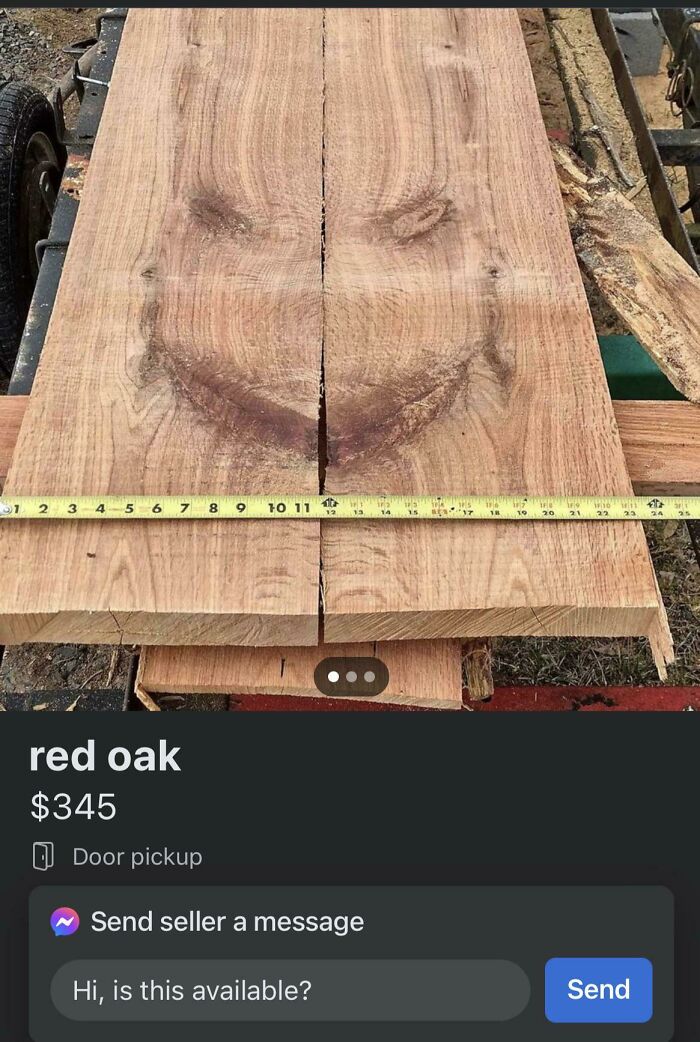Edit the 'Hi, is this available?' message field
This screenshot has height=1042, width=700.
point(290,990)
